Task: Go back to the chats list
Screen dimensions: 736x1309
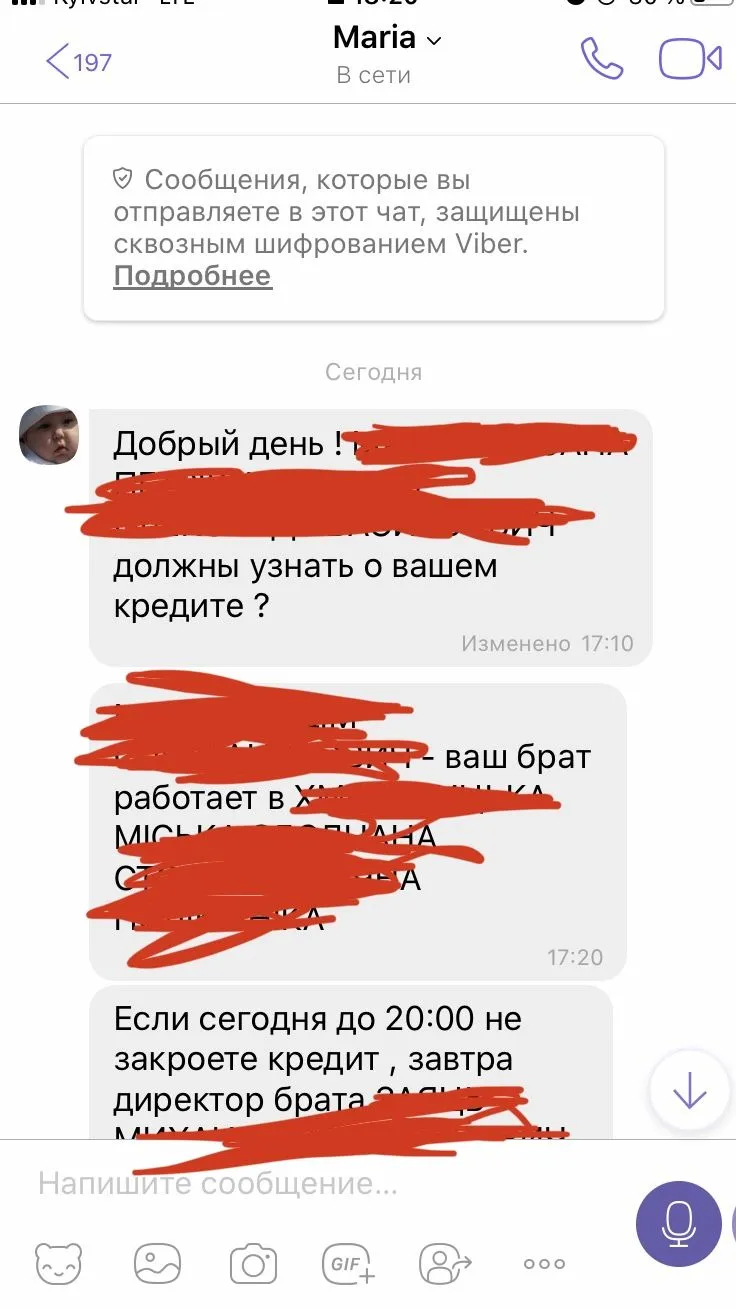Action: tap(78, 62)
